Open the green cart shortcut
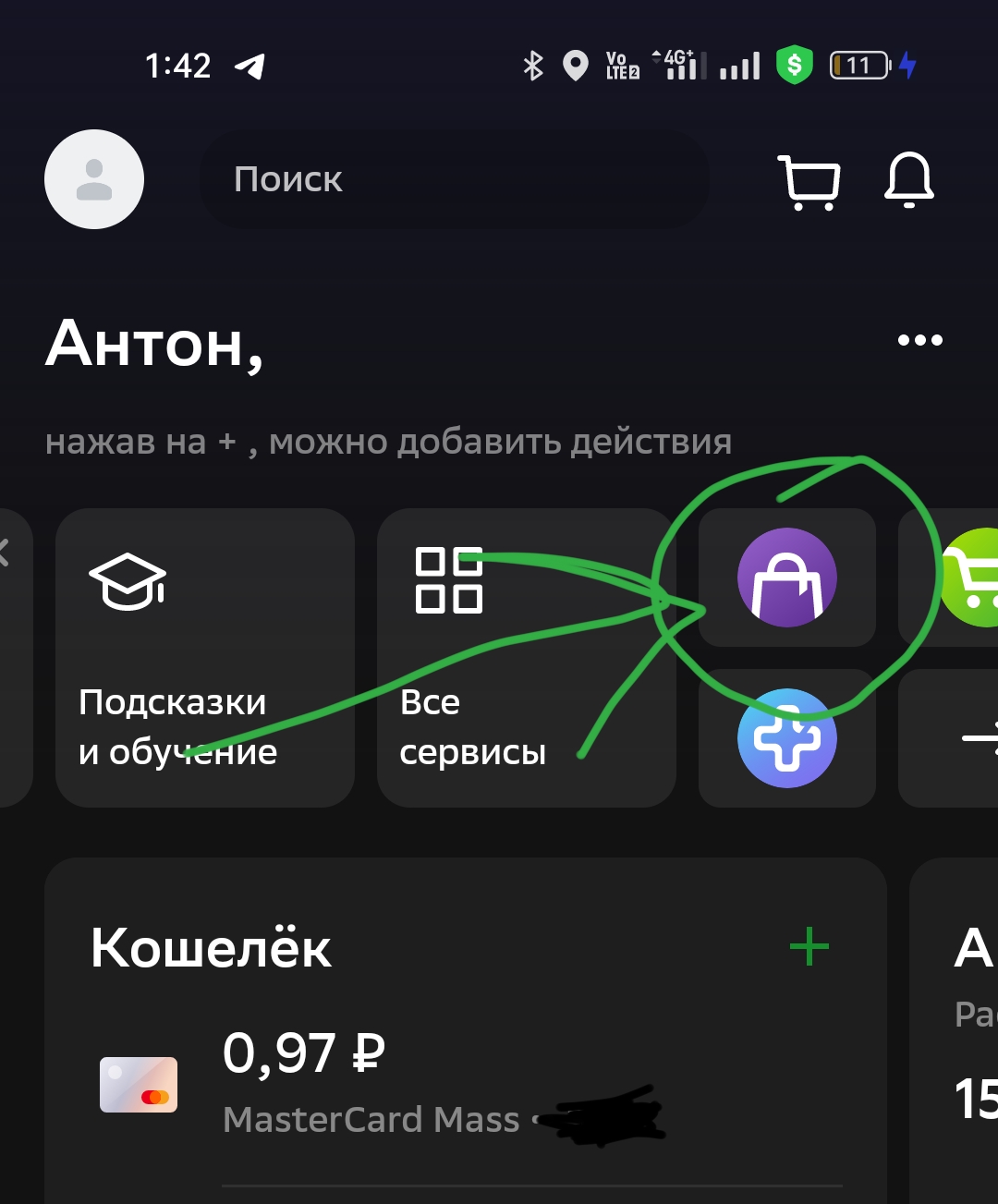The height and width of the screenshot is (1204, 998). point(970,578)
